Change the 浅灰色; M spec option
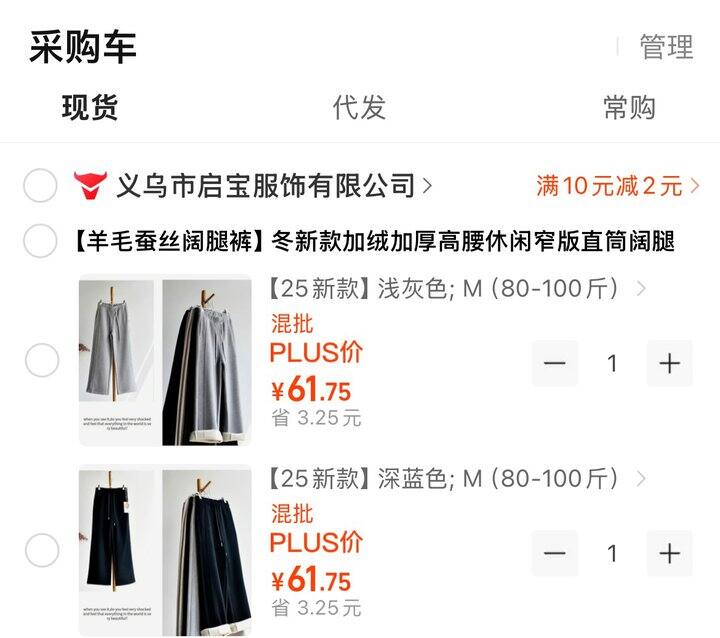This screenshot has width=720, height=638. pos(457,290)
